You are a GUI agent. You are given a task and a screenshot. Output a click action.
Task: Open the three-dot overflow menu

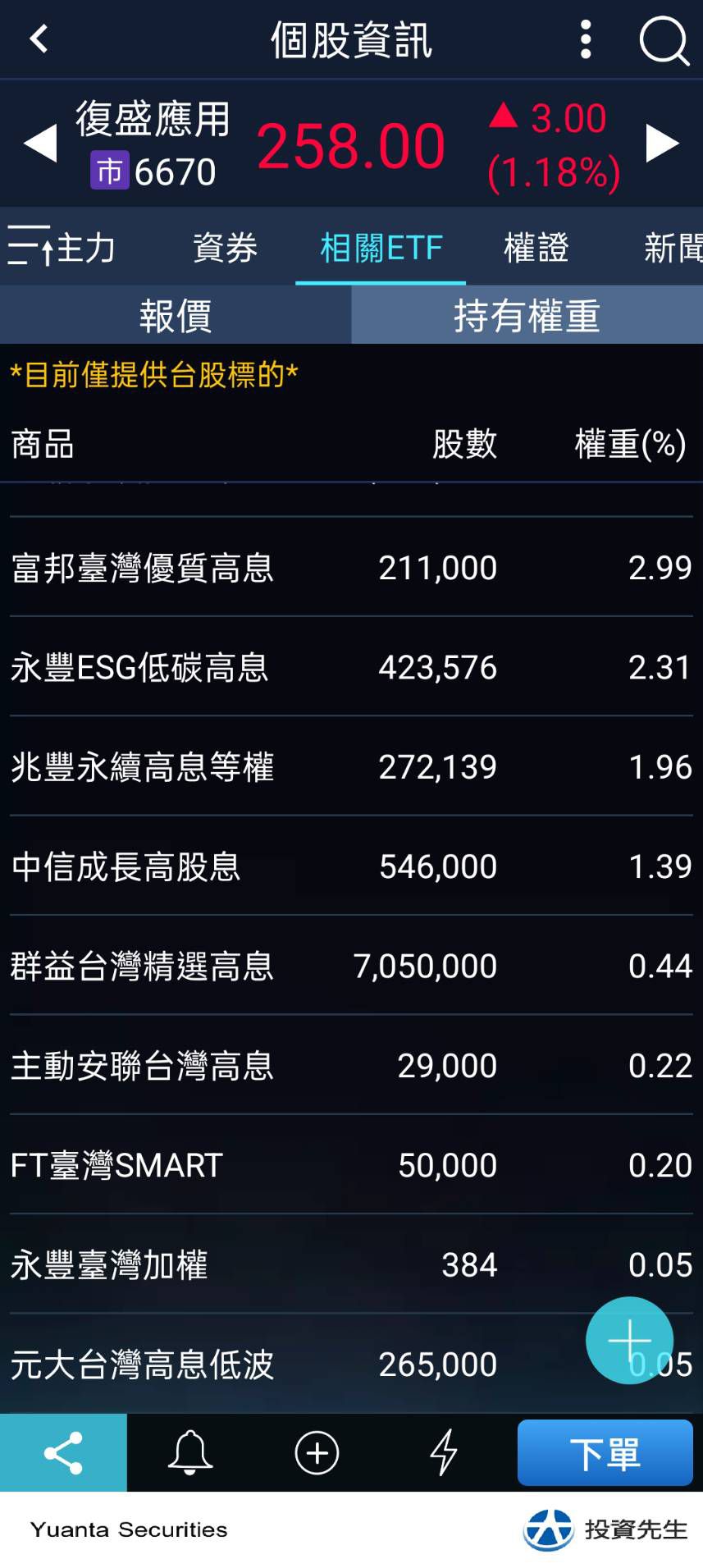(x=586, y=39)
